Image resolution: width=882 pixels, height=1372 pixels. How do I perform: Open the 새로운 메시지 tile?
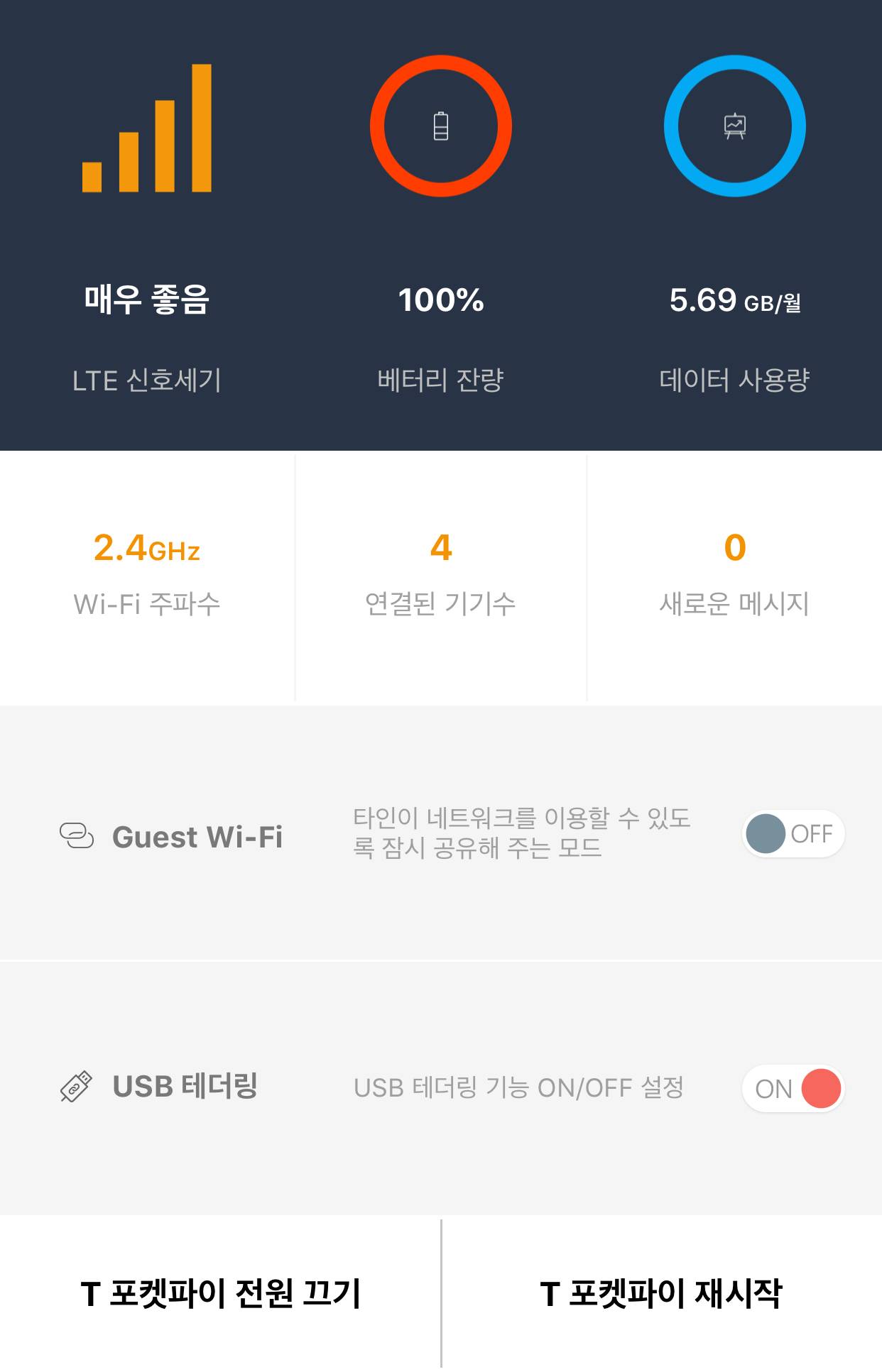(734, 576)
